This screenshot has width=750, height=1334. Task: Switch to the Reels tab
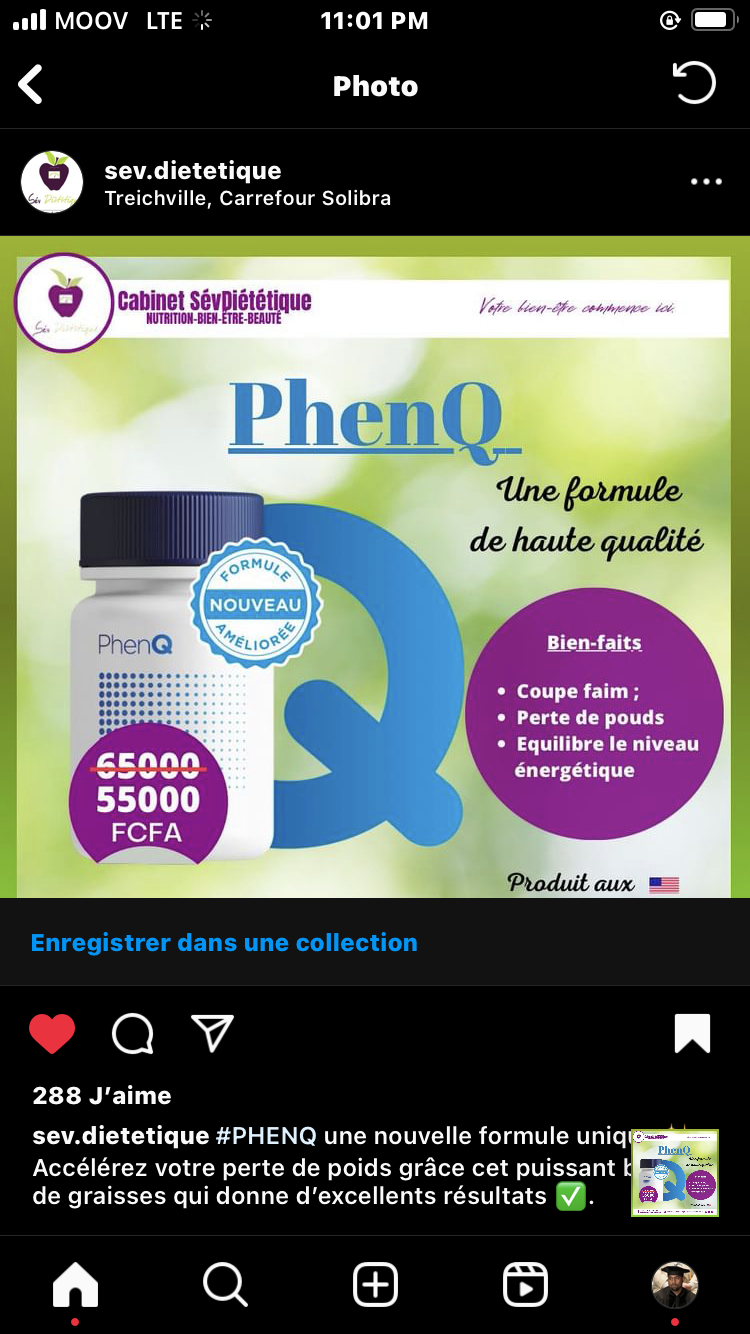click(525, 1284)
